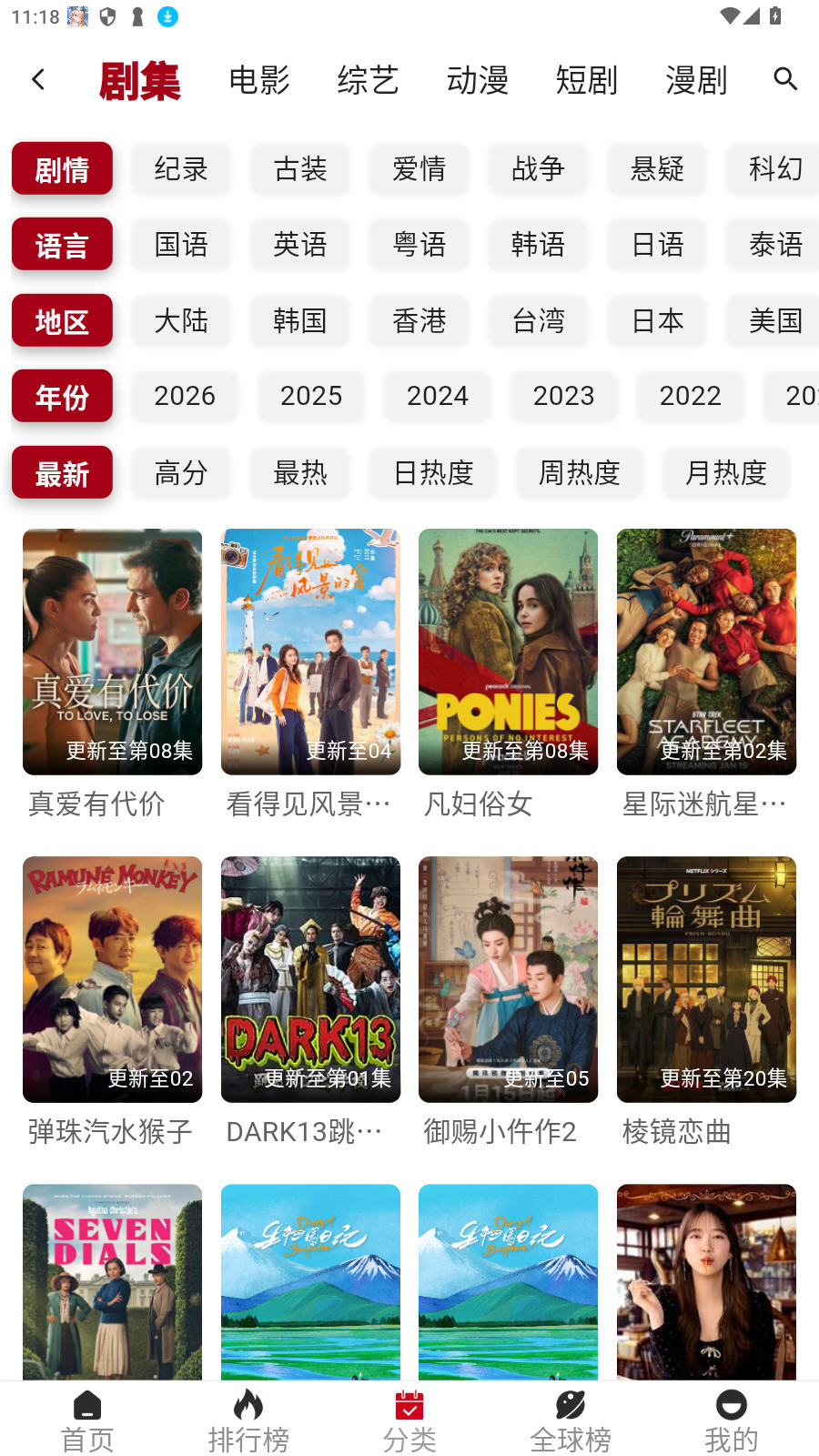Click the 最热 sorting option
Image resolution: width=819 pixels, height=1456 pixels.
pos(299,472)
